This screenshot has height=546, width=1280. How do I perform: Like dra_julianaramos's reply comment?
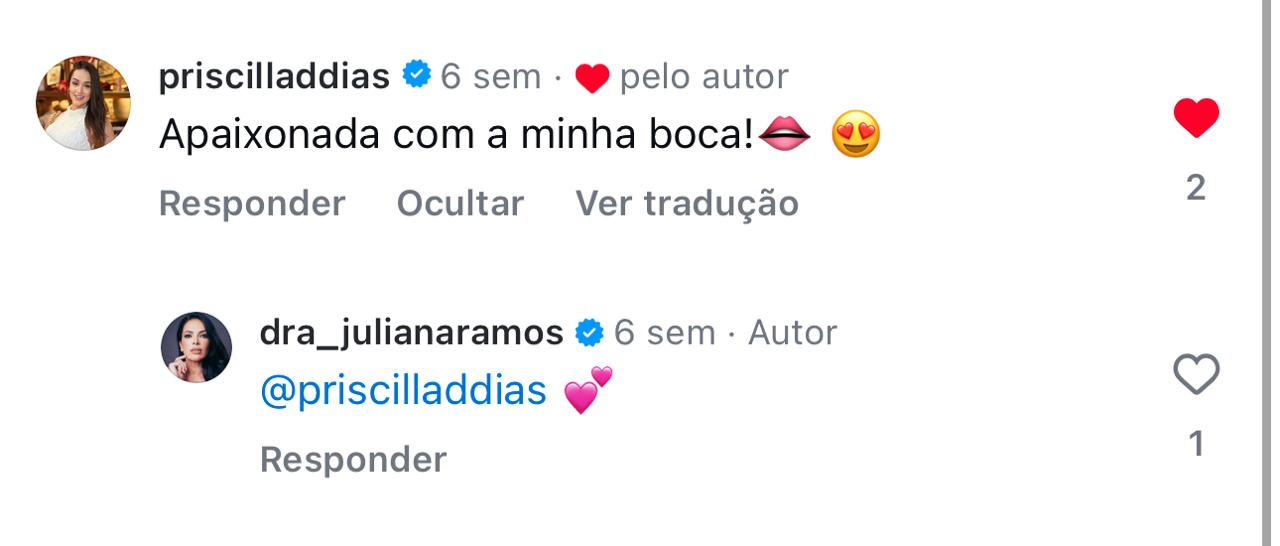[1196, 375]
